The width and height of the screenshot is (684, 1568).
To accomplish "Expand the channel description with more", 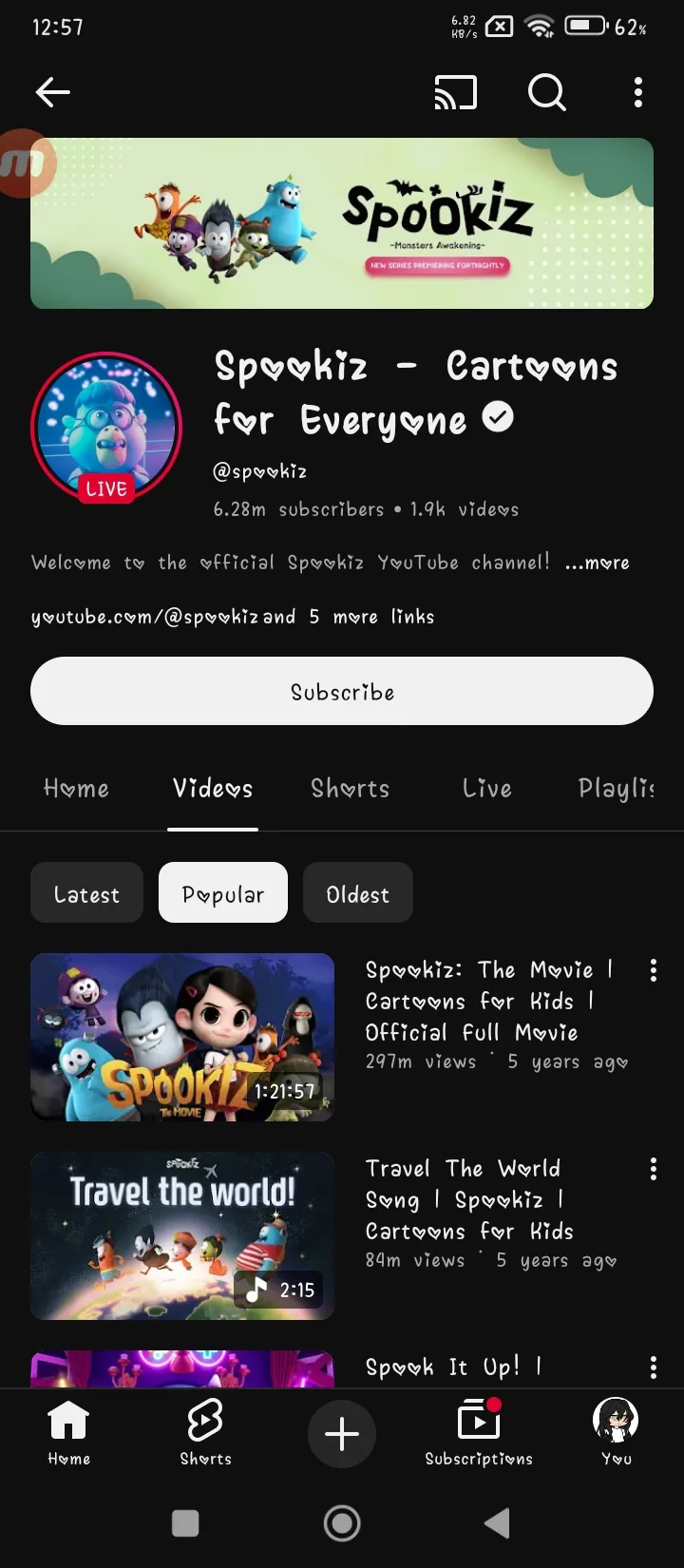I will click(x=597, y=563).
